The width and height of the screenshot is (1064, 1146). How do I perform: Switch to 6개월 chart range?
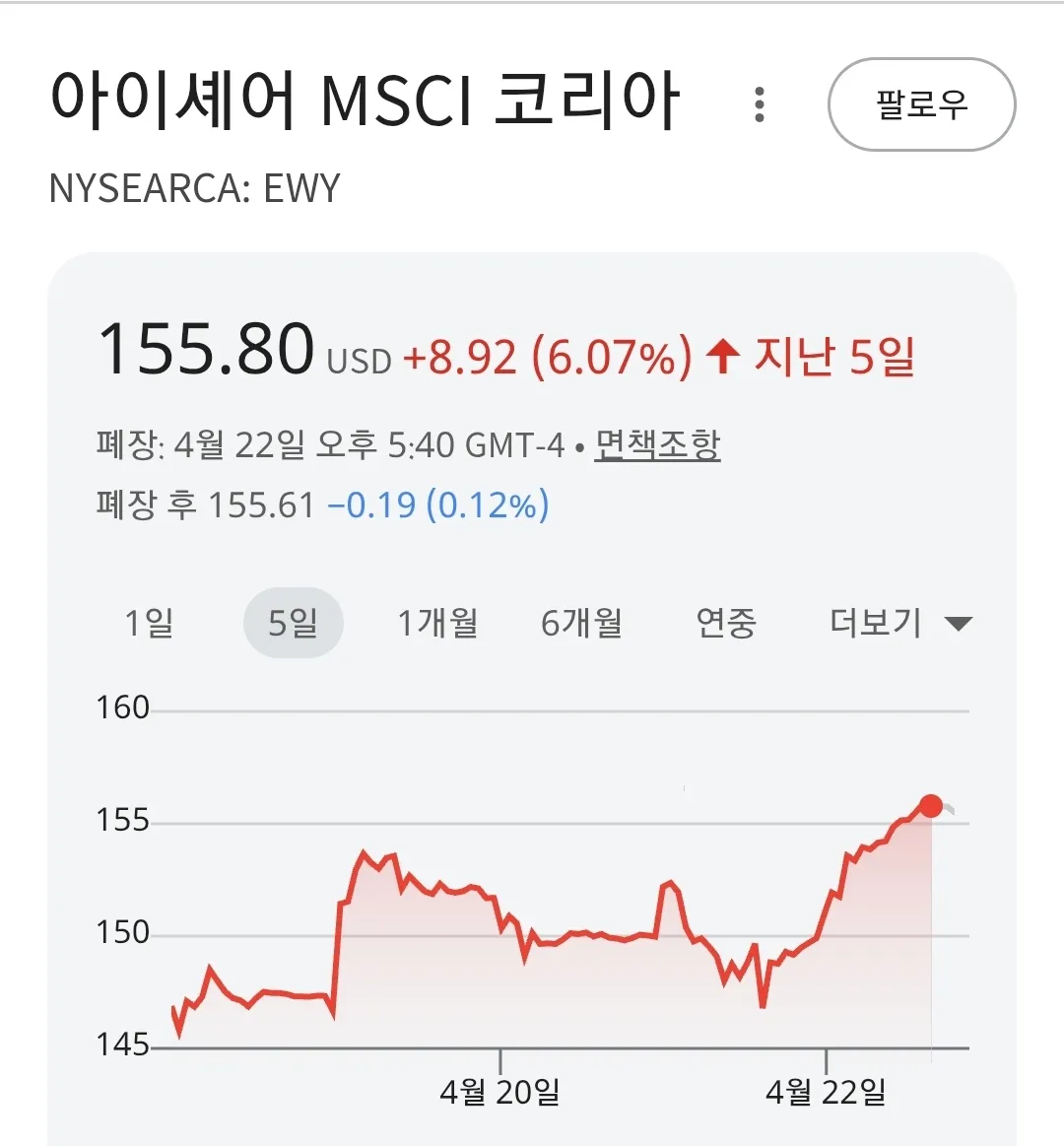coord(581,623)
